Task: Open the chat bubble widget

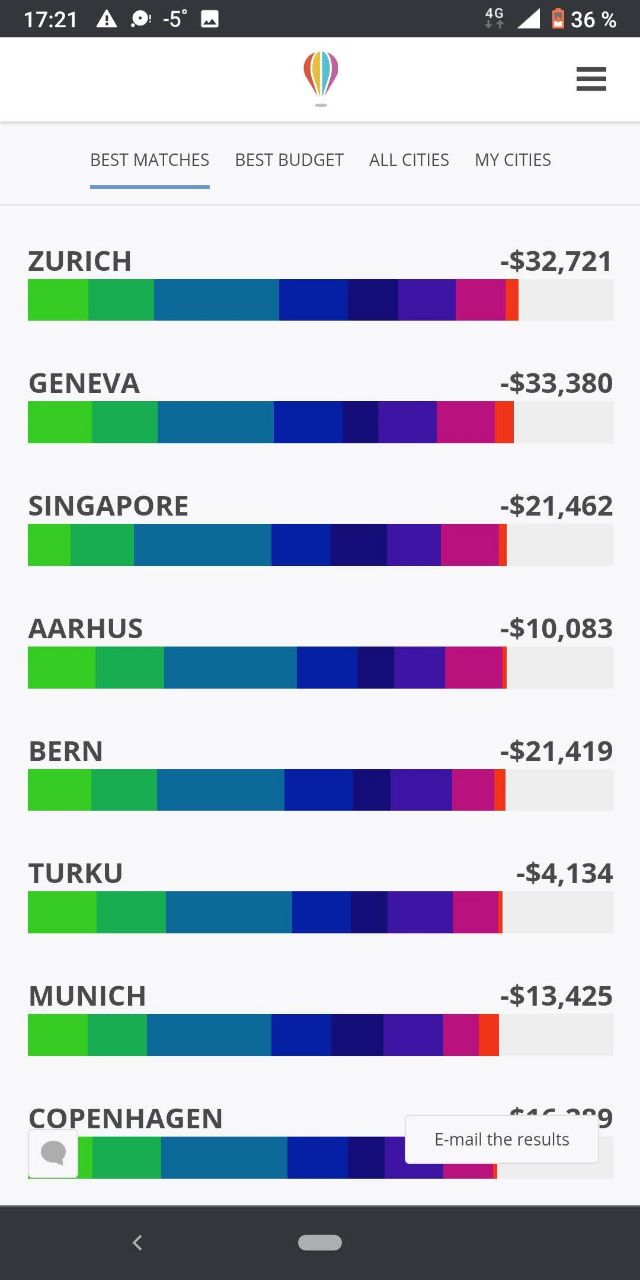Action: pyautogui.click(x=54, y=1153)
